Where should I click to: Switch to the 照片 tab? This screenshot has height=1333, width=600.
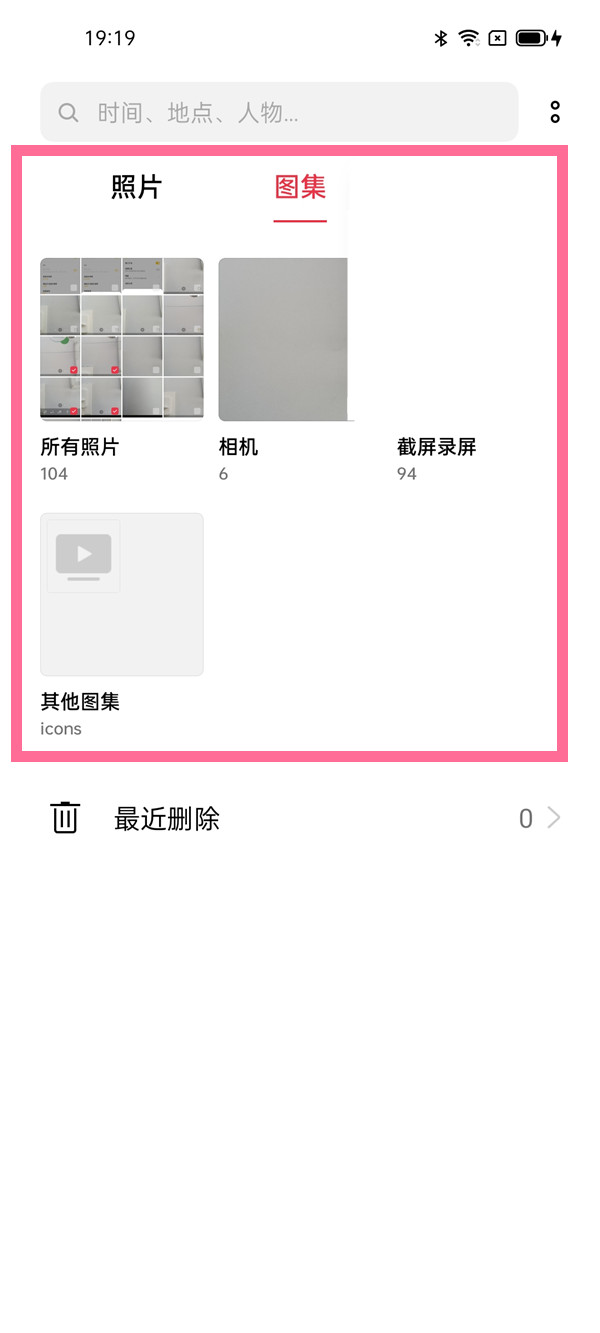point(136,187)
